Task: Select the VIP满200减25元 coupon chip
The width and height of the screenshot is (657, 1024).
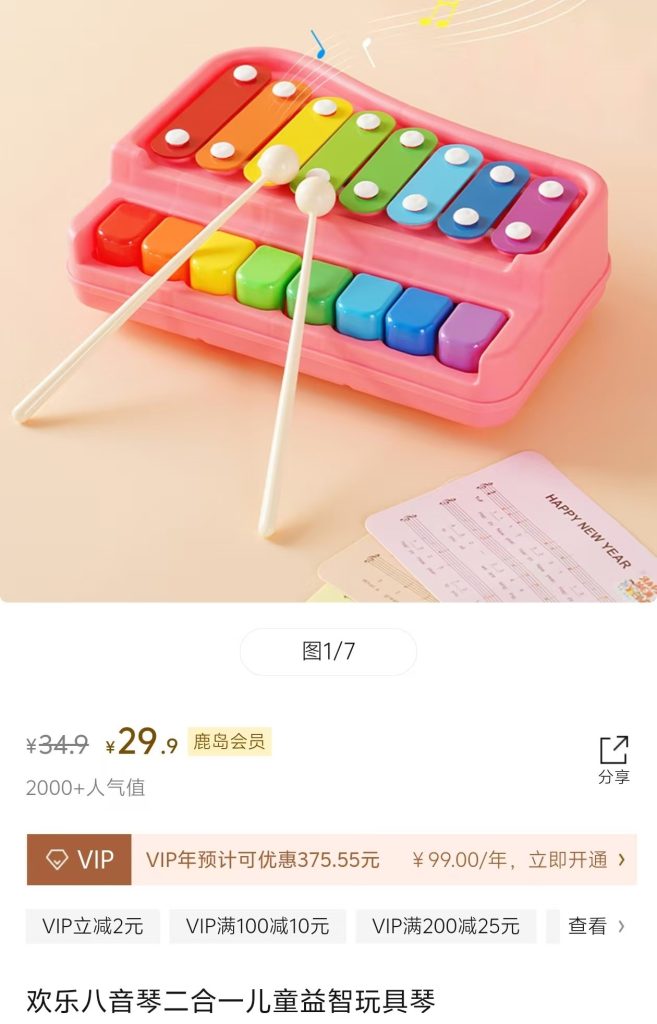Action: pyautogui.click(x=445, y=926)
